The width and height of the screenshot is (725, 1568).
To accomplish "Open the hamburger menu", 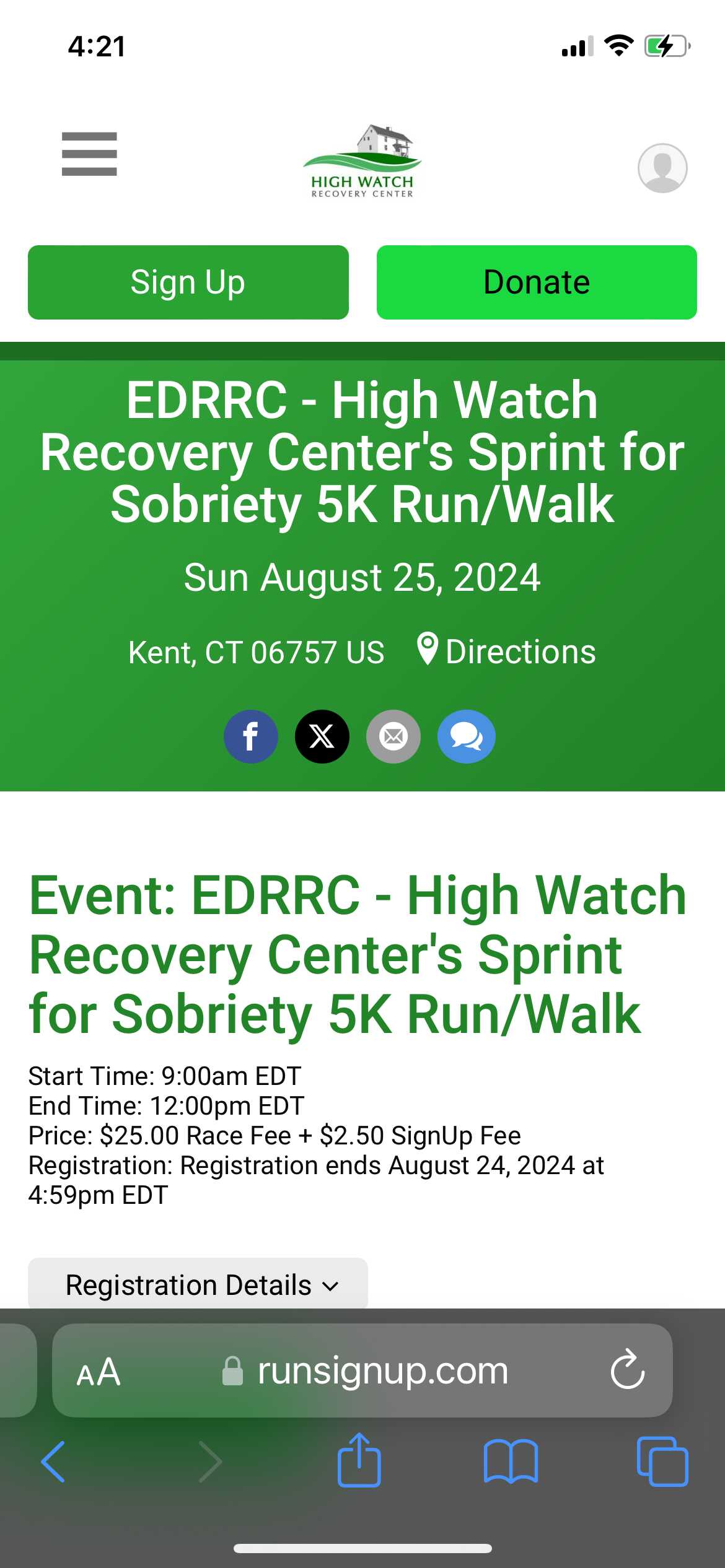I will click(x=89, y=154).
